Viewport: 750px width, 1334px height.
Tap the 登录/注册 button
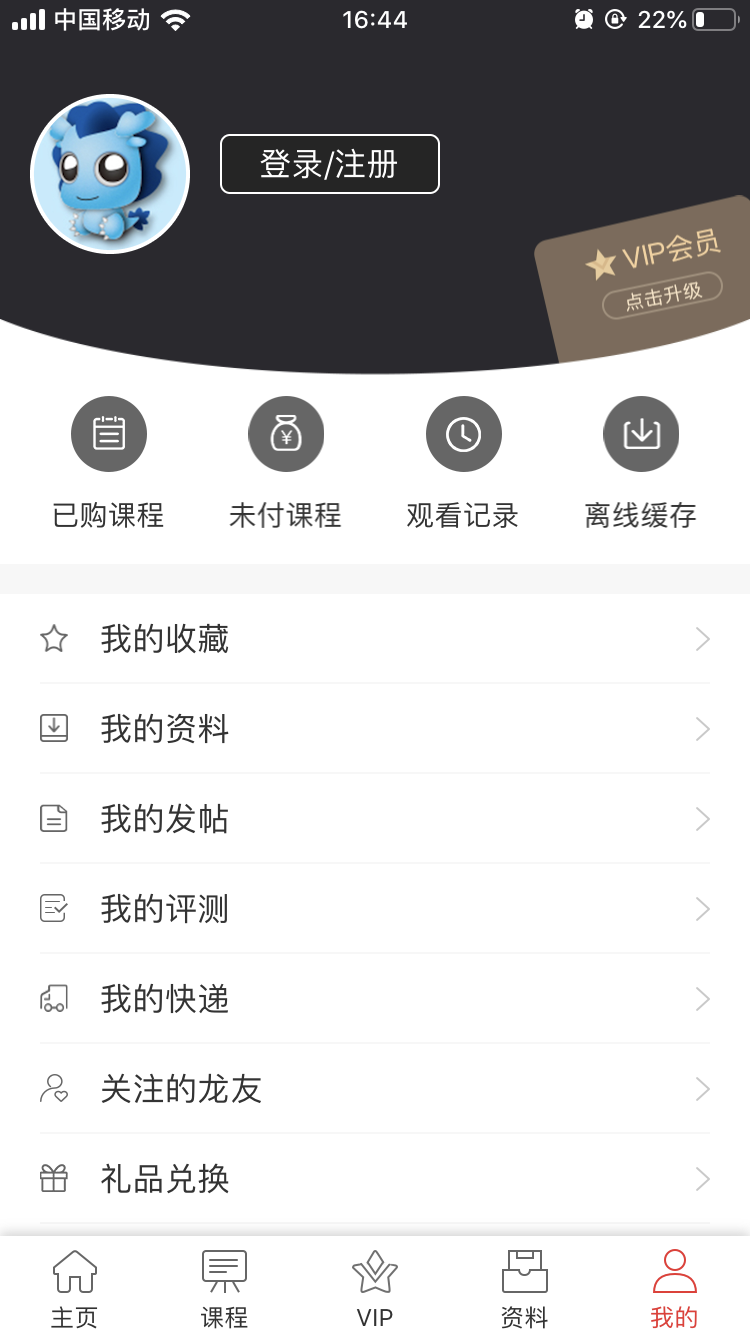330,164
